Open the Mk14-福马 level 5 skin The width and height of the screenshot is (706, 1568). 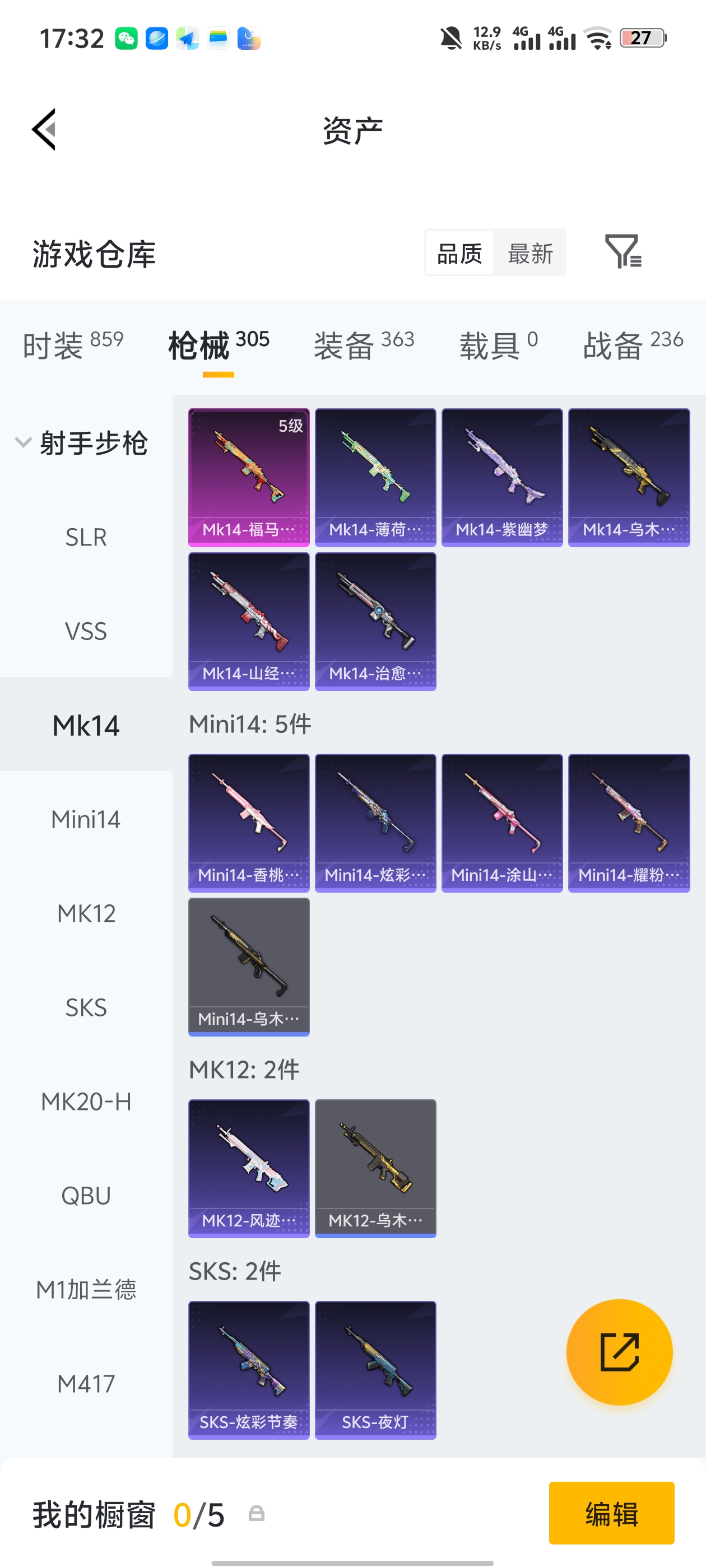pos(249,477)
